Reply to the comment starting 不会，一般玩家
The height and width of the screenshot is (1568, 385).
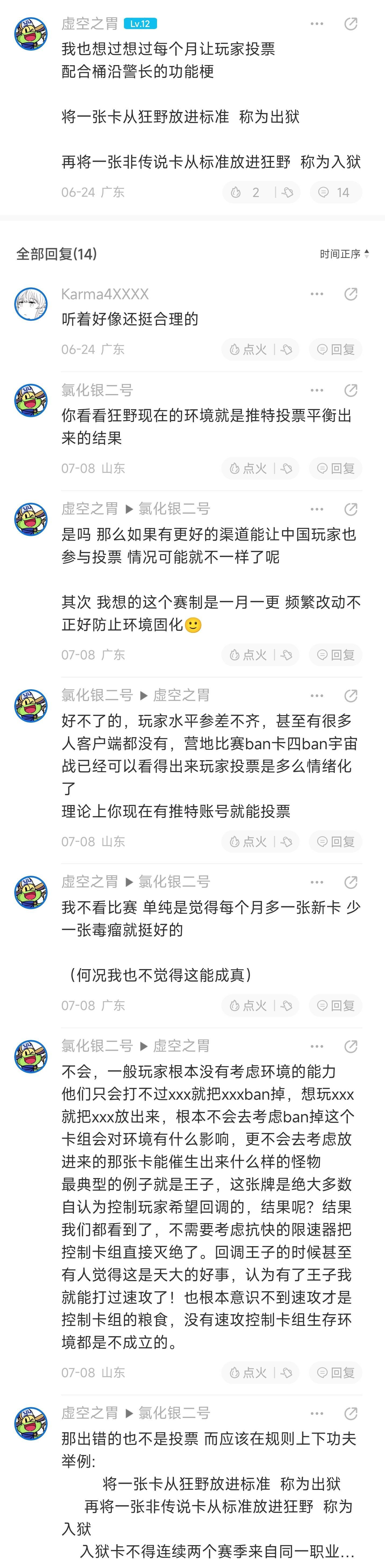[335, 1373]
